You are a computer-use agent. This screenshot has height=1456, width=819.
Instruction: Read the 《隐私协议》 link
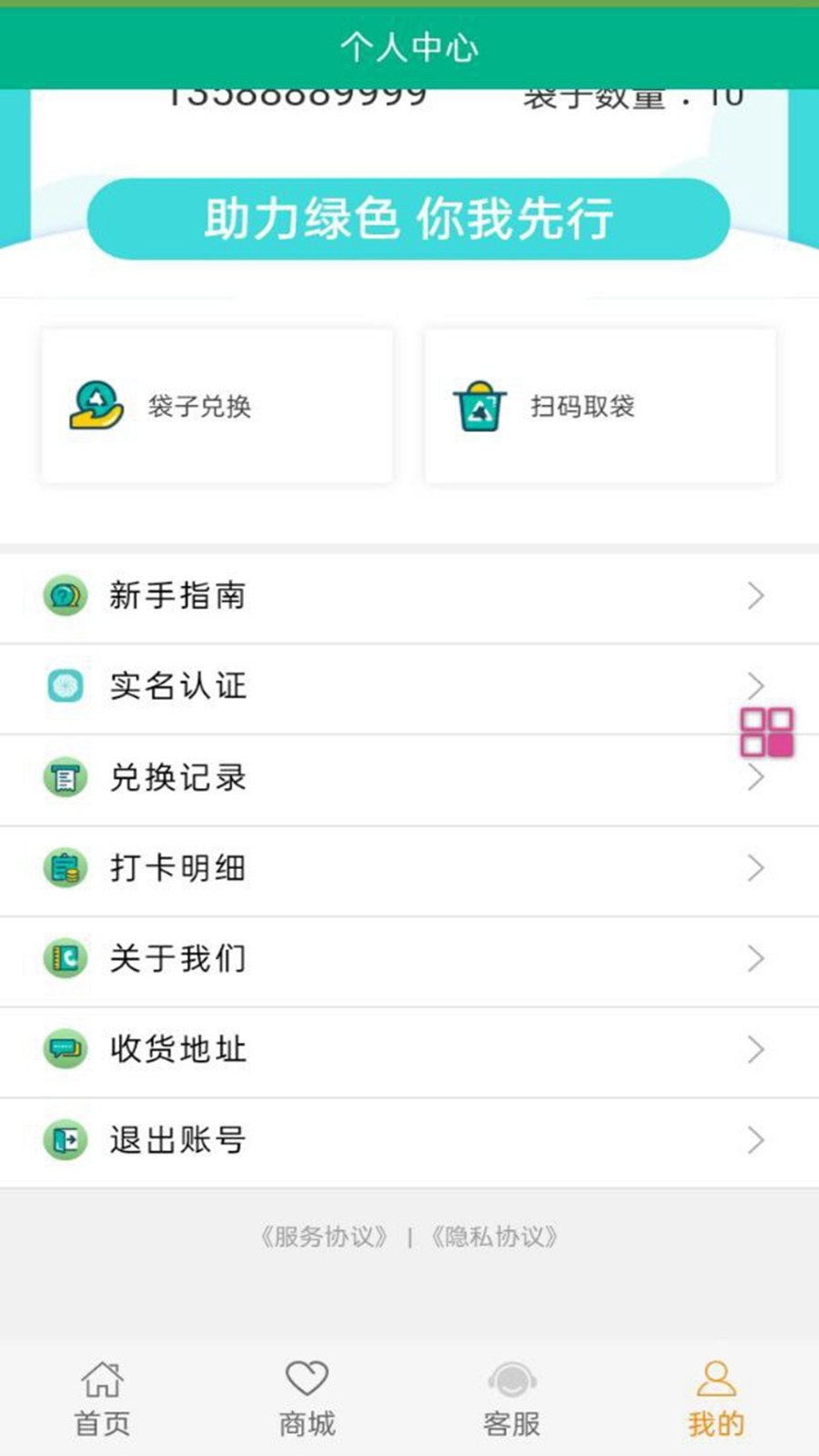[494, 1237]
